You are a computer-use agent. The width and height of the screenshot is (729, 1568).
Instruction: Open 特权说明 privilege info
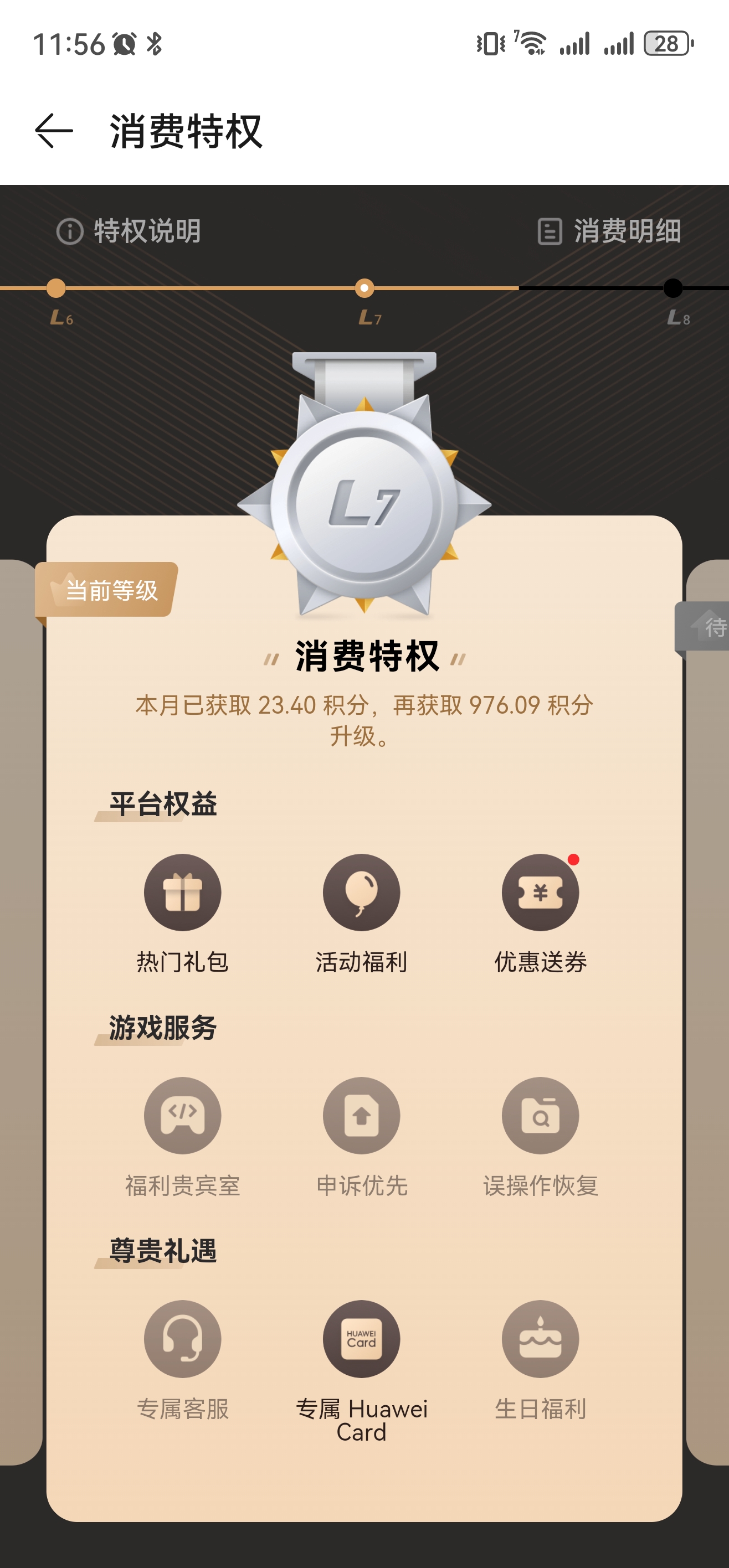[129, 231]
